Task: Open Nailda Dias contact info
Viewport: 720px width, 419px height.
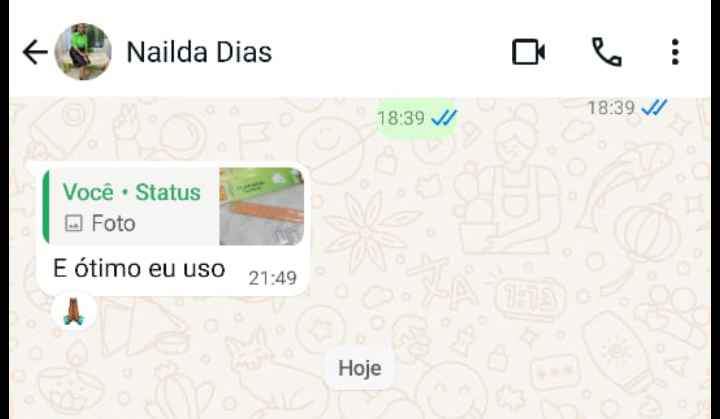Action: [199, 52]
